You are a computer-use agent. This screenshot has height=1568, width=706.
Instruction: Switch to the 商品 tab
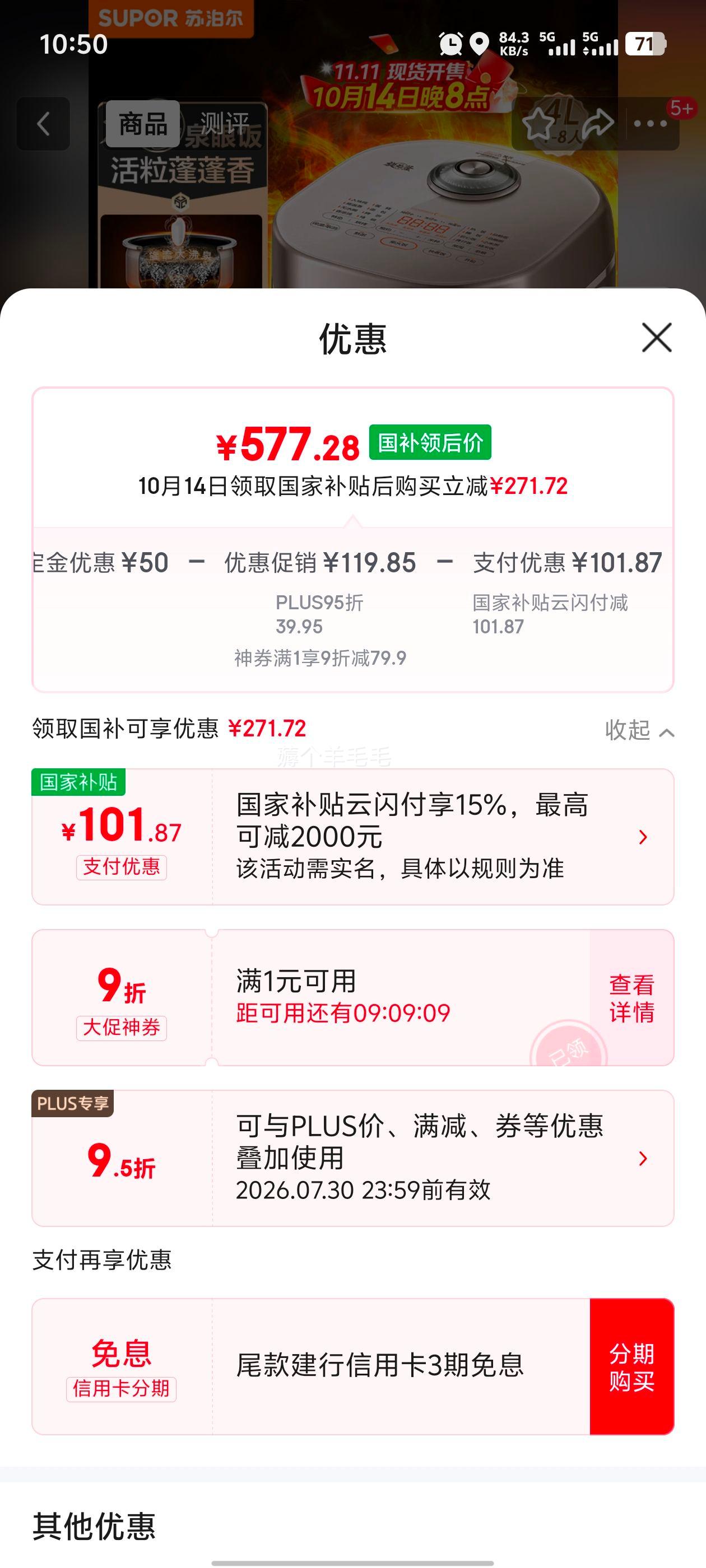(142, 124)
